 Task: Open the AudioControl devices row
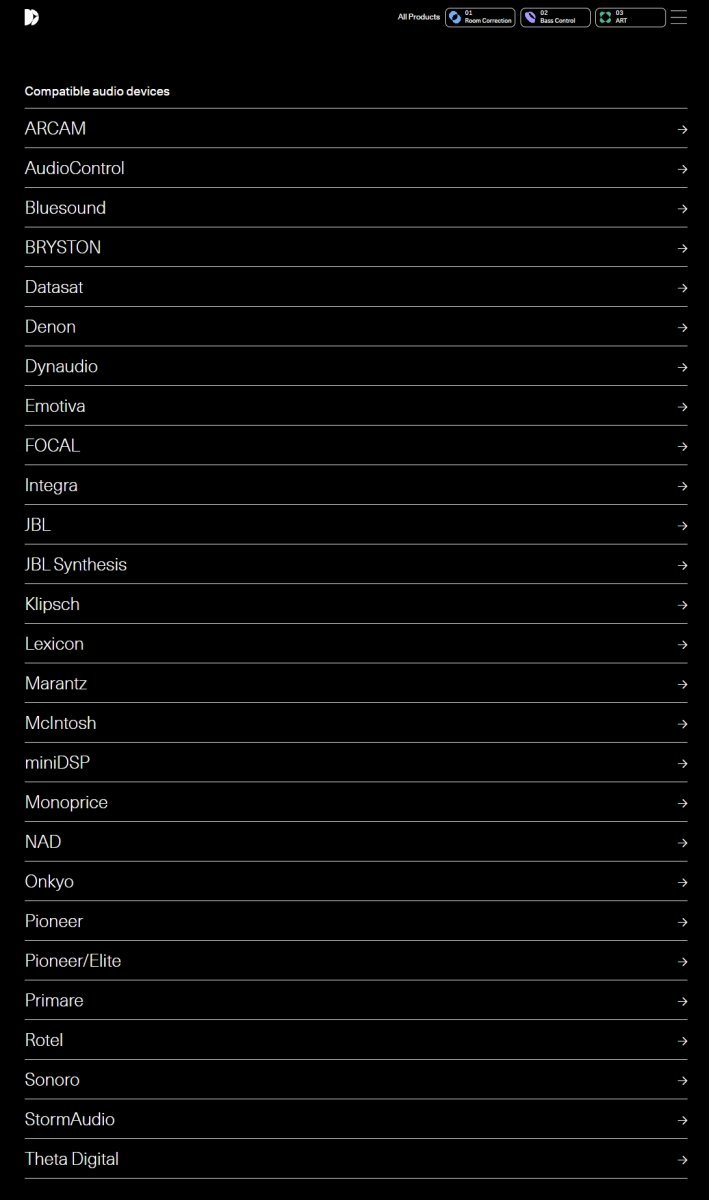(355, 168)
